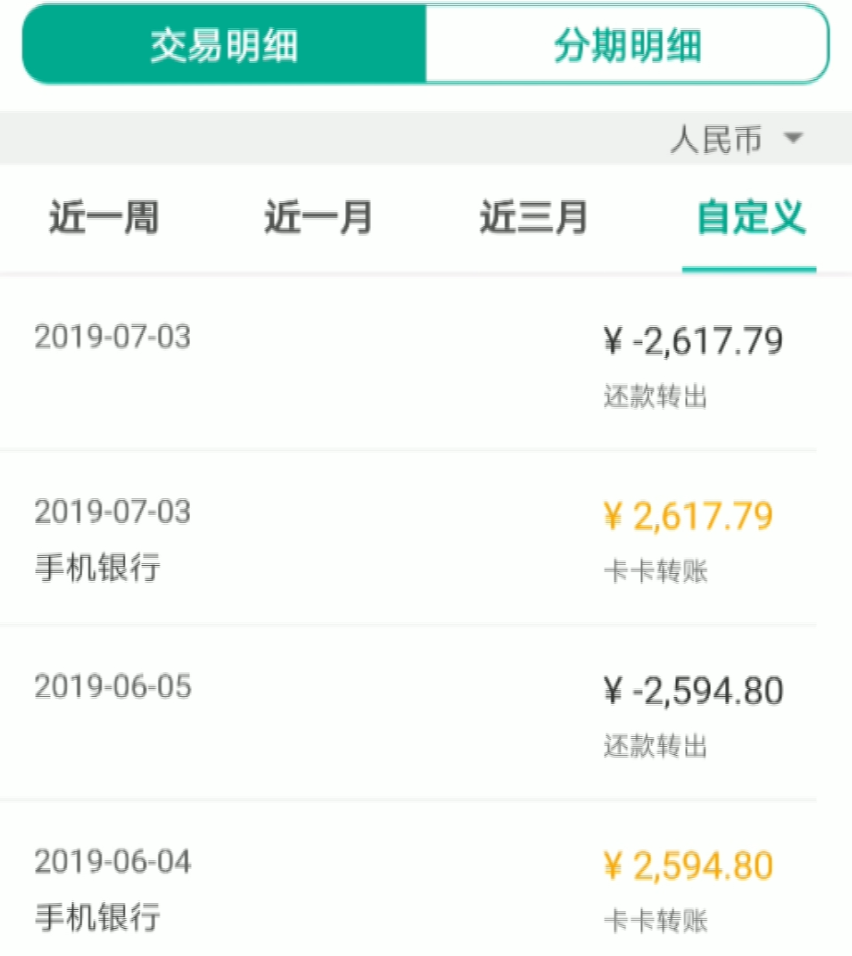Tap the 2019-06-04 手机银行 transfer entry
Image resolution: width=852 pixels, height=956 pixels.
point(426,888)
